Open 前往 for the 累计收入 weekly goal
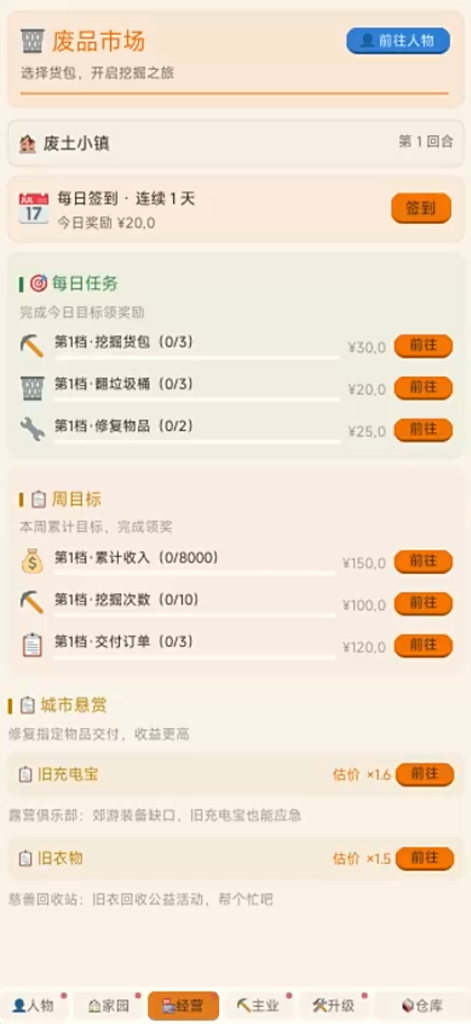Viewport: 471px width, 1024px height. click(x=423, y=562)
